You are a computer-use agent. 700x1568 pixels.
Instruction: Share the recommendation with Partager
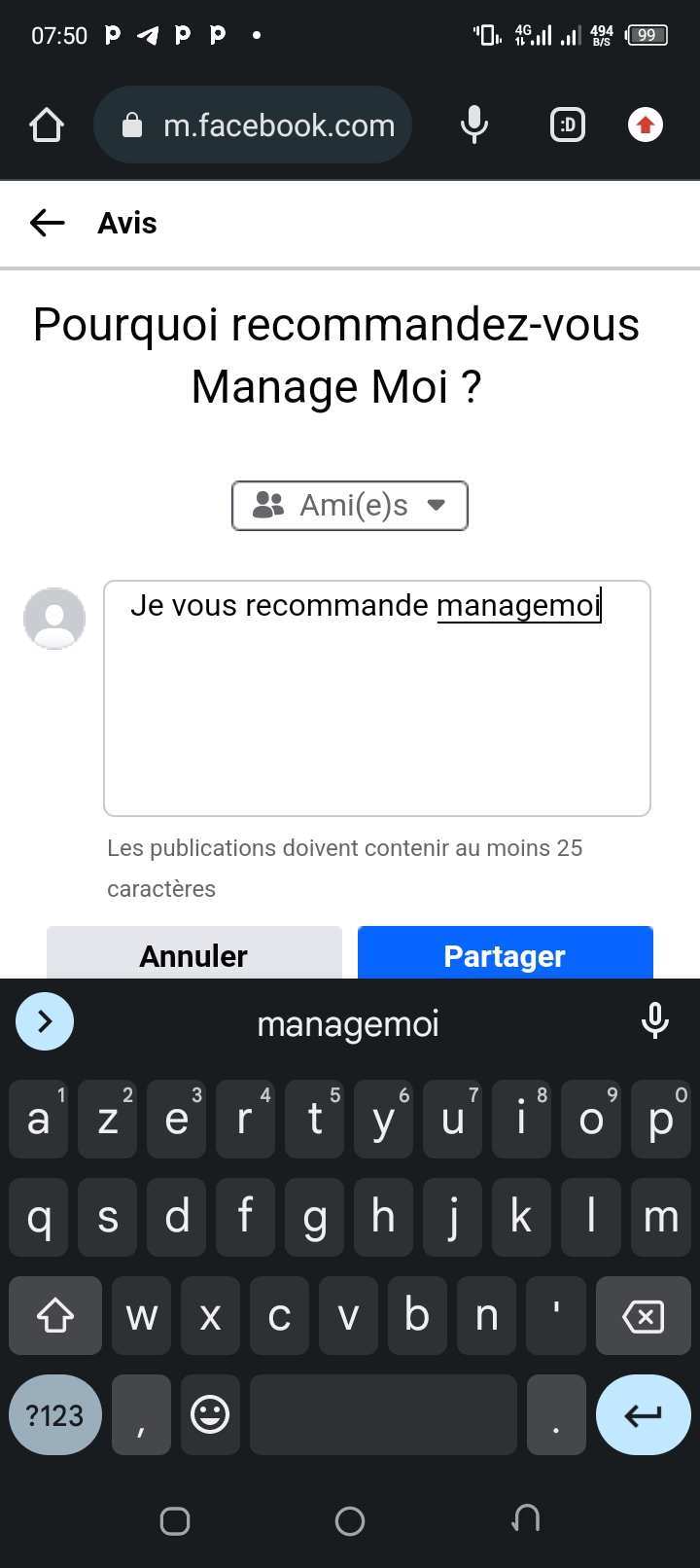tap(506, 953)
